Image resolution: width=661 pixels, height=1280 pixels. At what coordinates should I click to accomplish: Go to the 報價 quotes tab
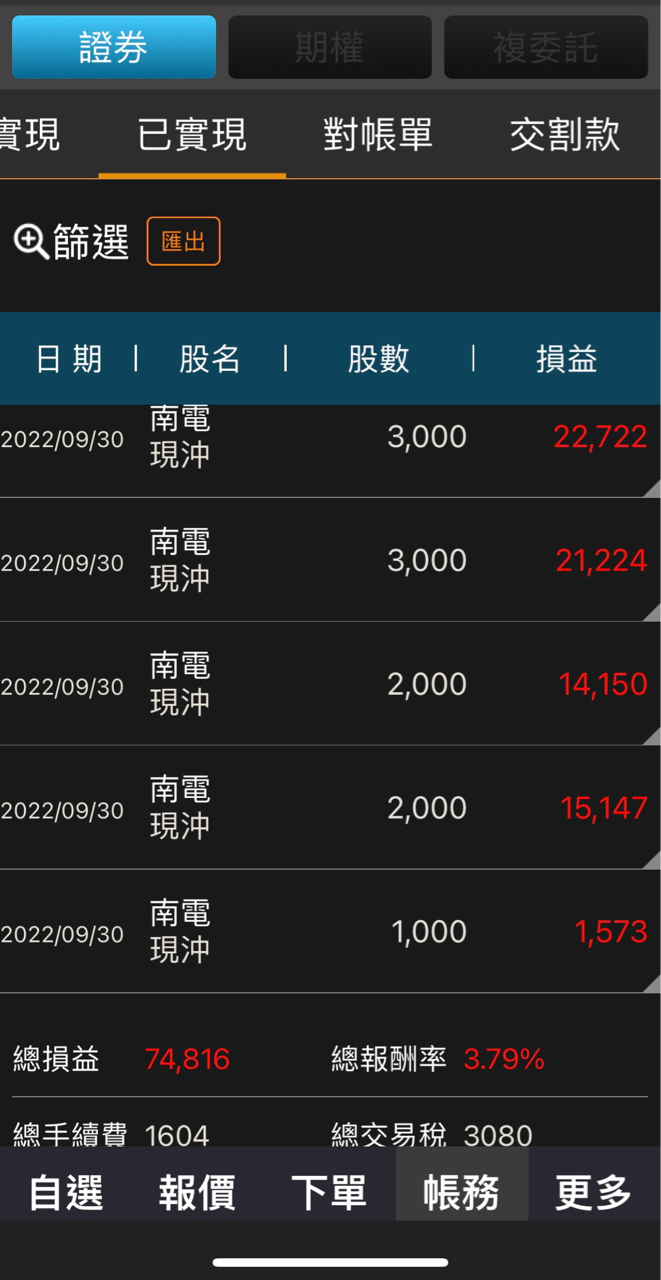click(x=197, y=1192)
